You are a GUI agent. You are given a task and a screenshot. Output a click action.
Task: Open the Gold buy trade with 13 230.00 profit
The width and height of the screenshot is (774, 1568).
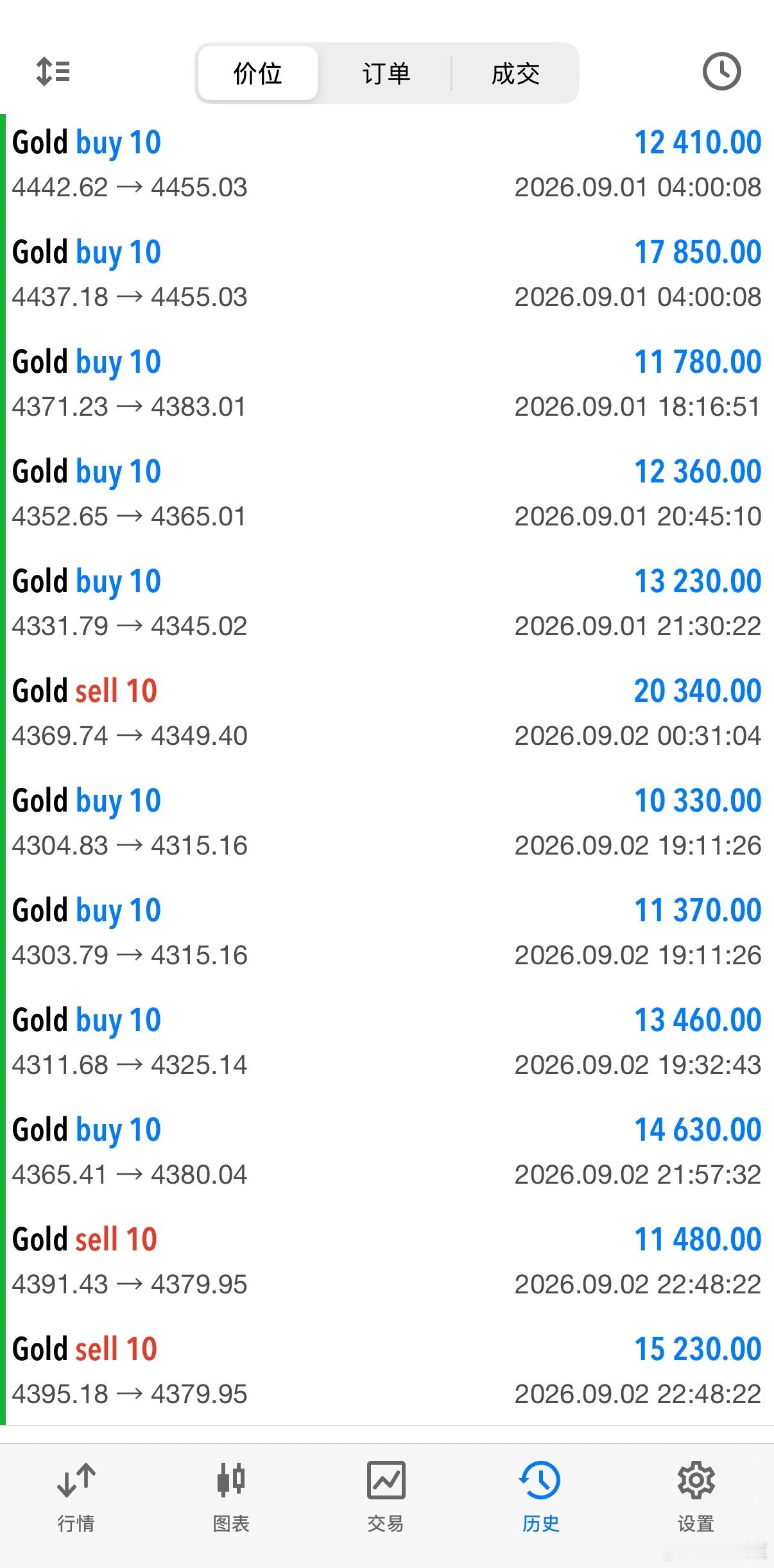387,603
